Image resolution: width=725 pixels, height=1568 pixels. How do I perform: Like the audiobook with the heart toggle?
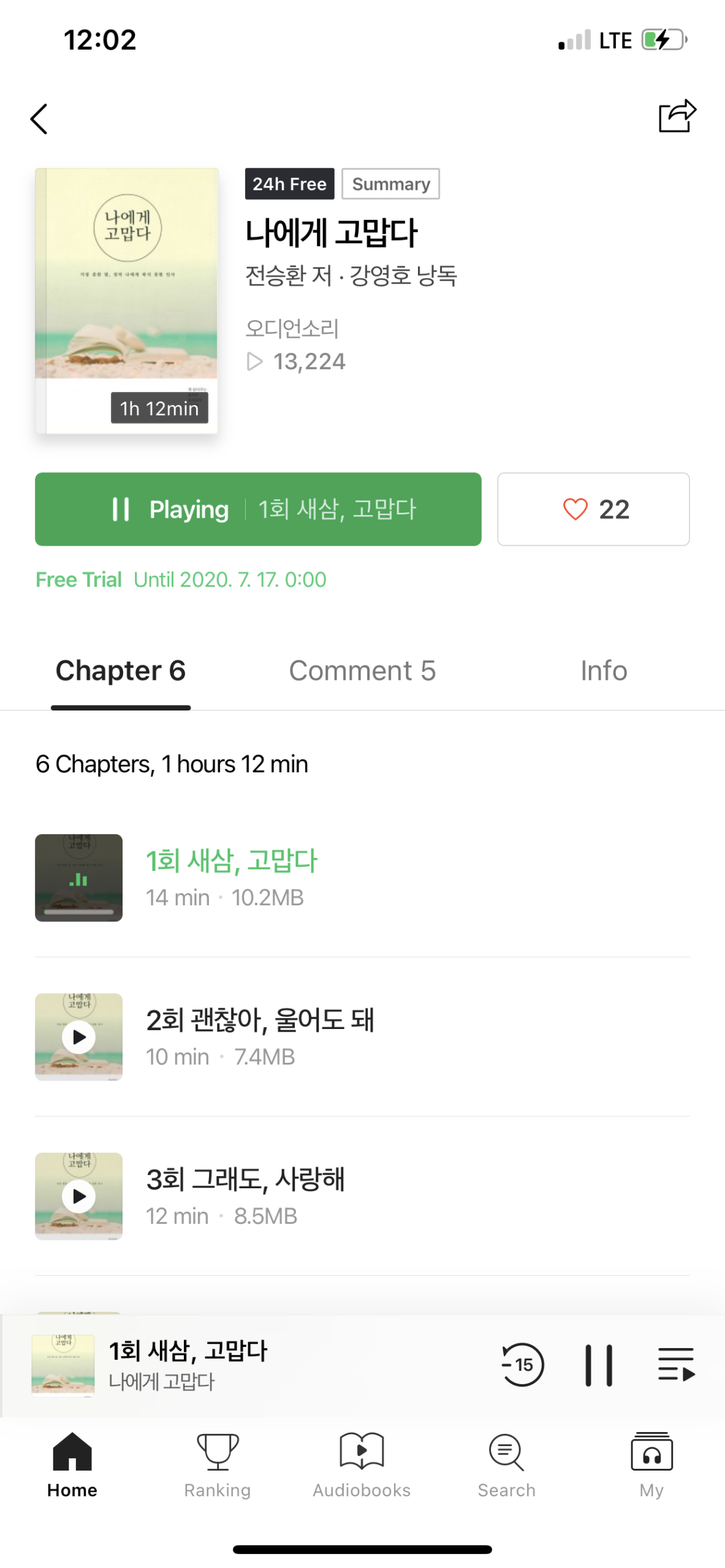[593, 509]
